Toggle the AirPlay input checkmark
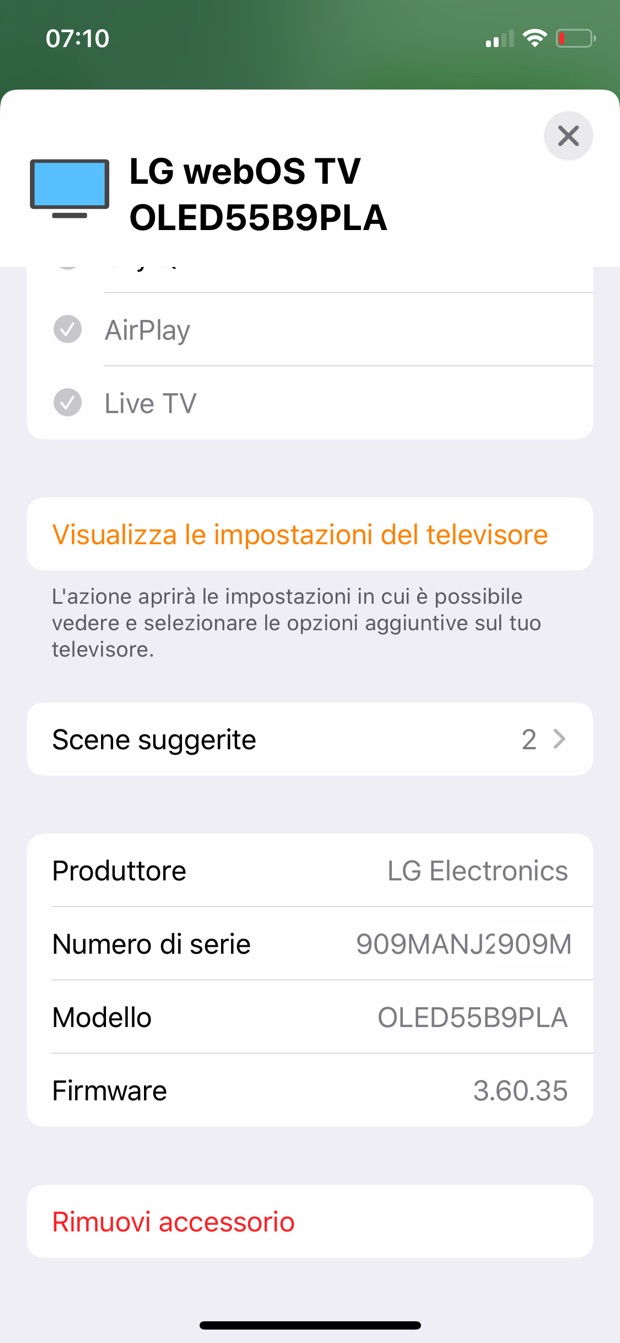620x1343 pixels. coord(68,330)
